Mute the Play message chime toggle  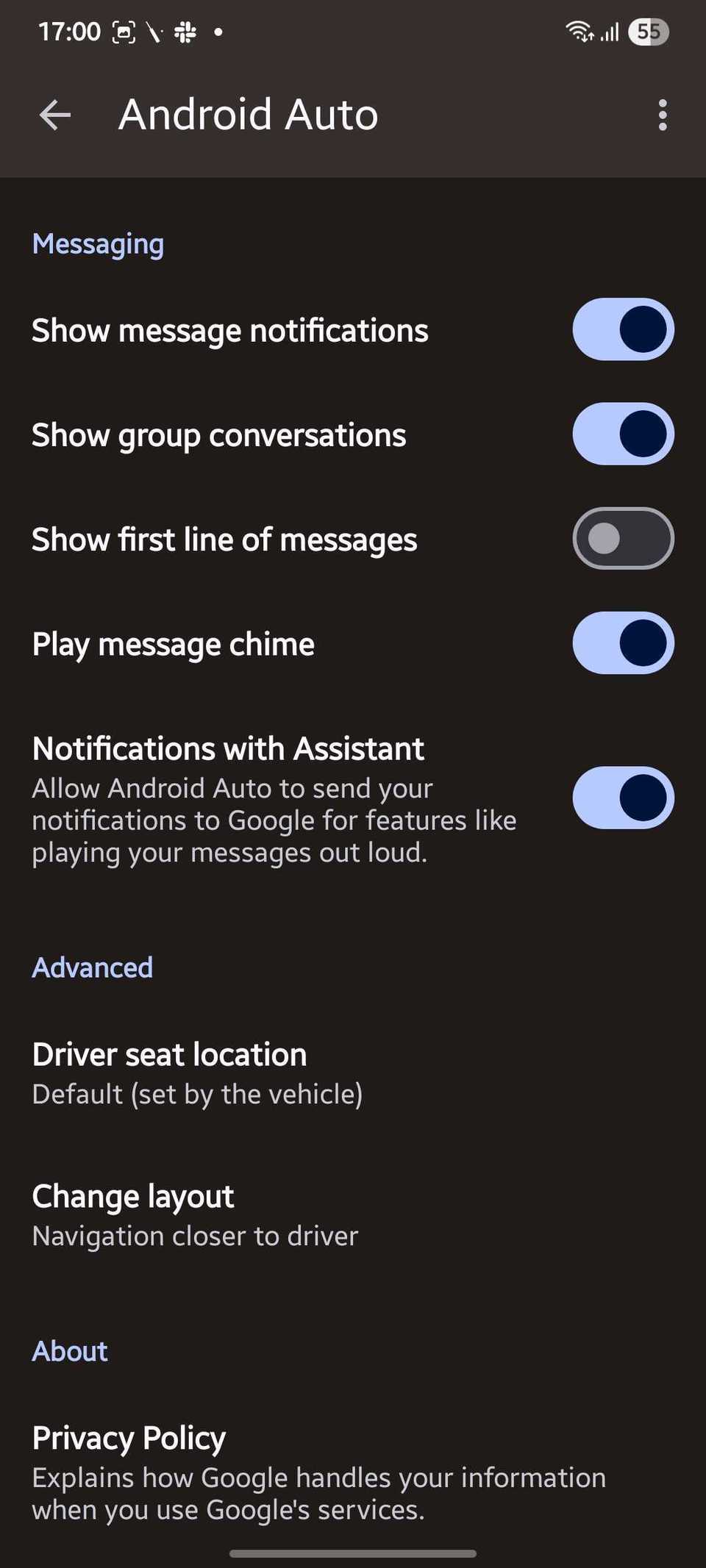pos(622,643)
